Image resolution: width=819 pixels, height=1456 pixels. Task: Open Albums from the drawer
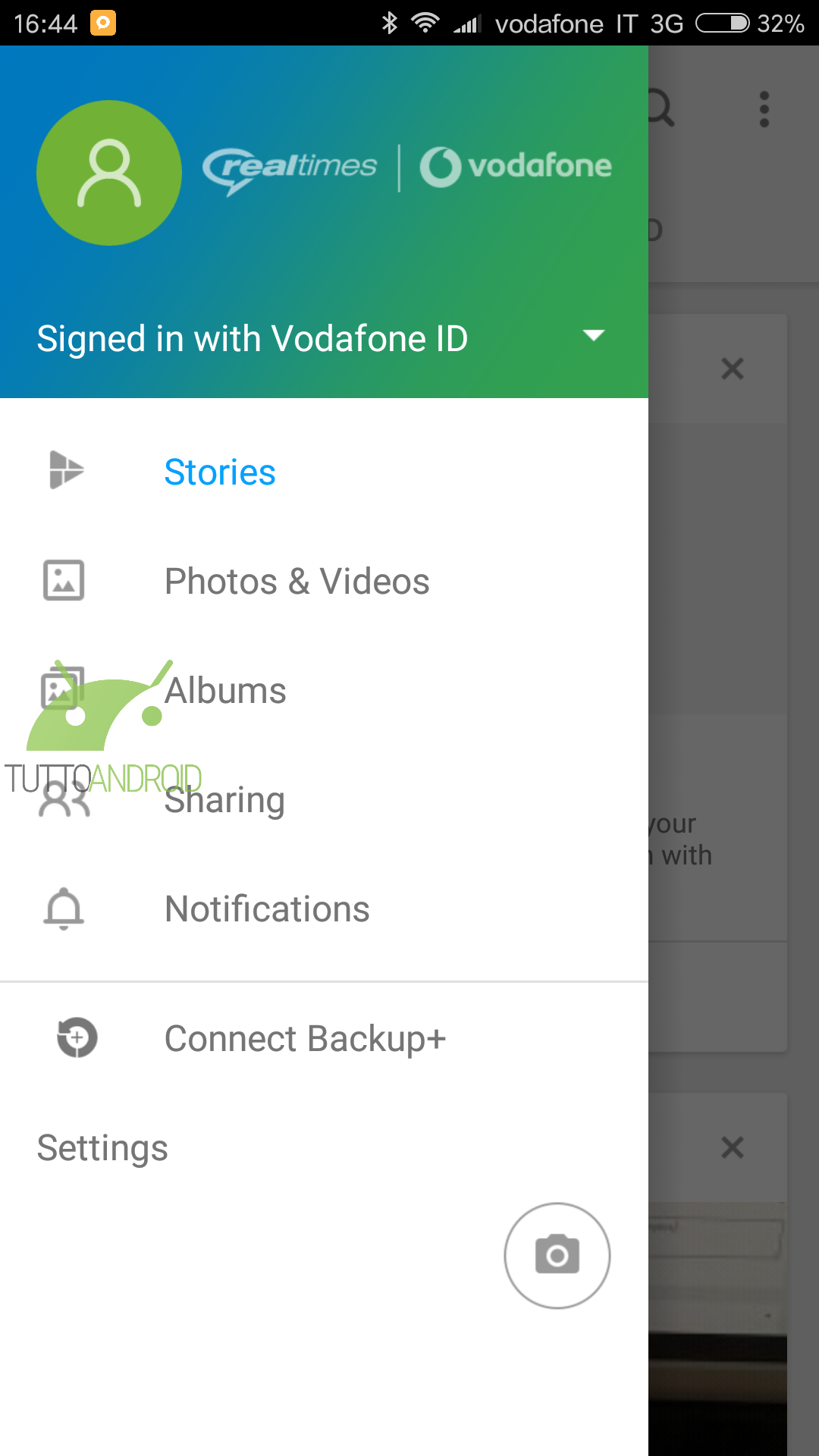[324, 690]
